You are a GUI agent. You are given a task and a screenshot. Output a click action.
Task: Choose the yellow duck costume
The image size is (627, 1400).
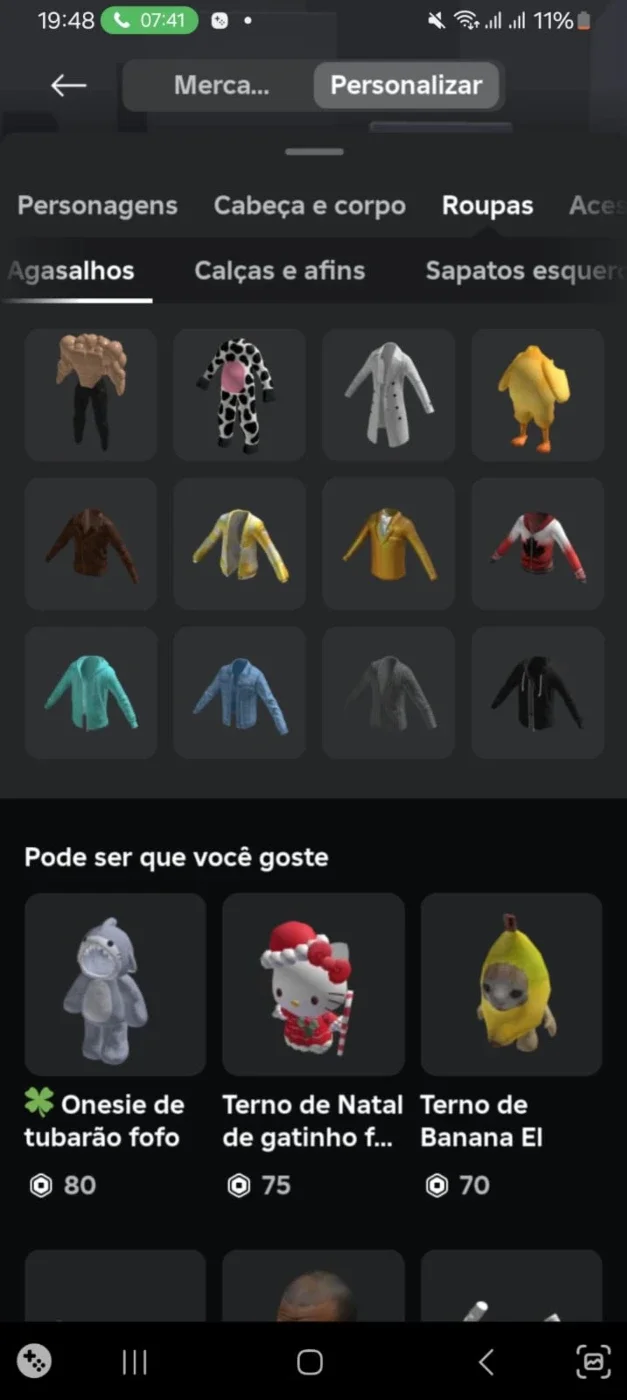(537, 395)
